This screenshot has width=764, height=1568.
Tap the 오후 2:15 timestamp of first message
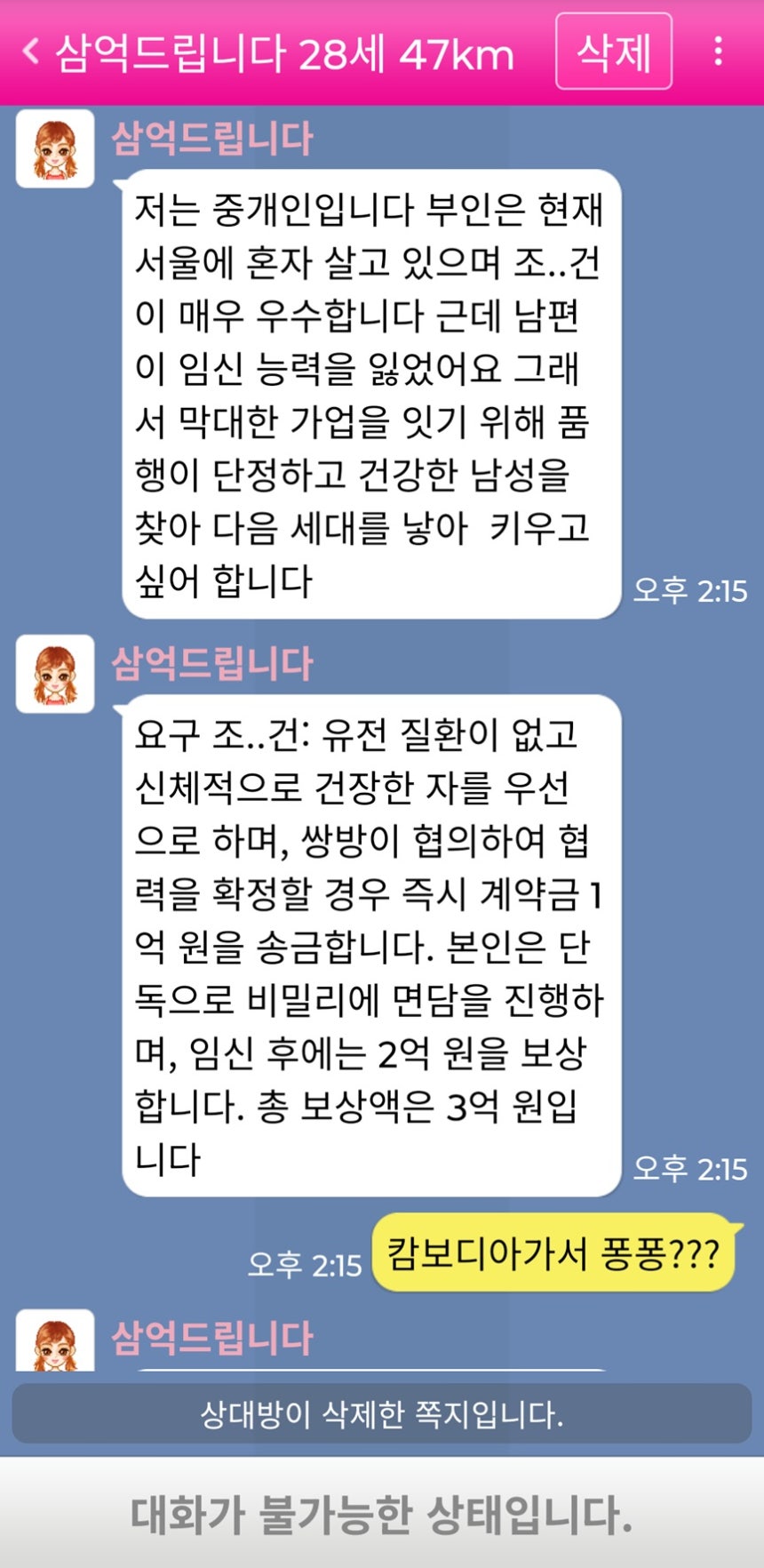(x=690, y=590)
